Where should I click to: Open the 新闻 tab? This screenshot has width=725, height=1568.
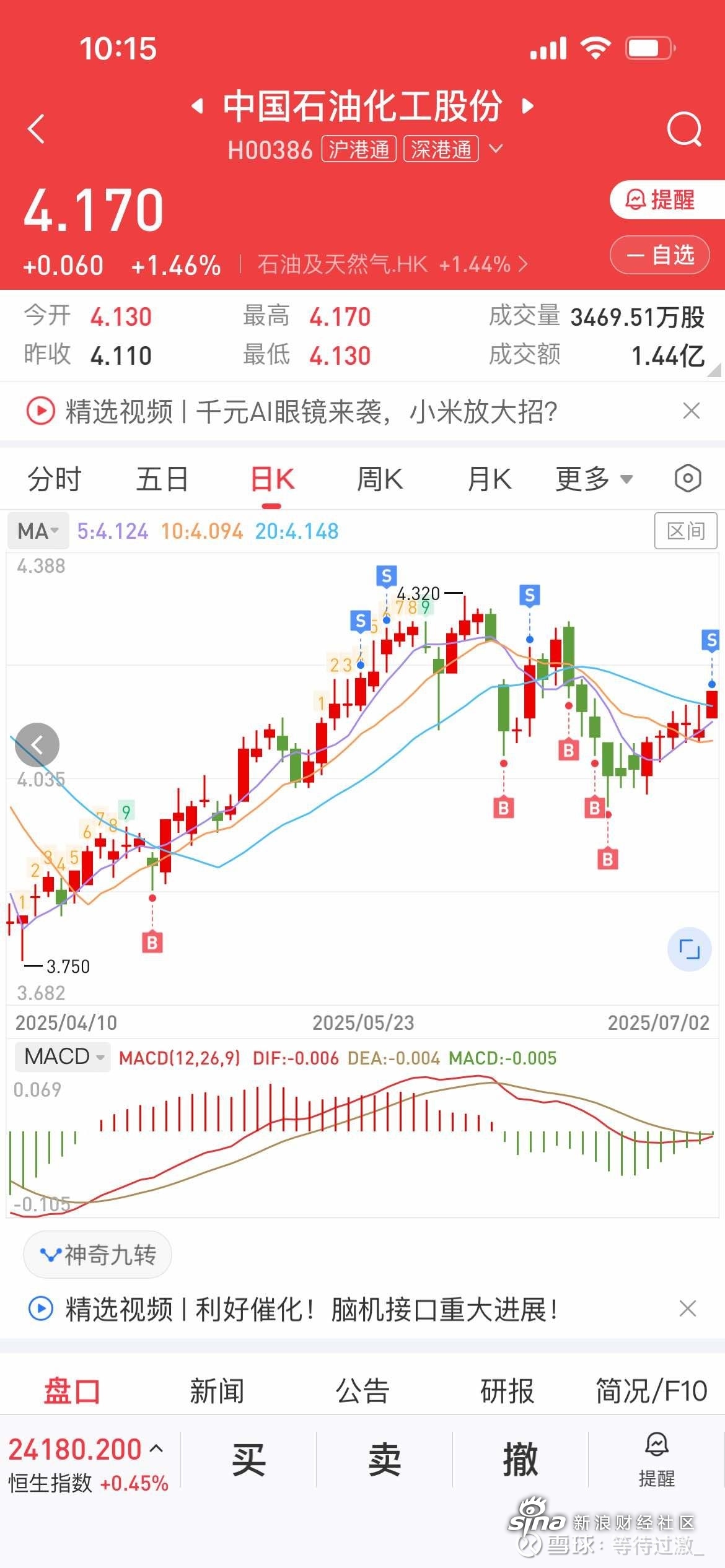(x=217, y=1391)
